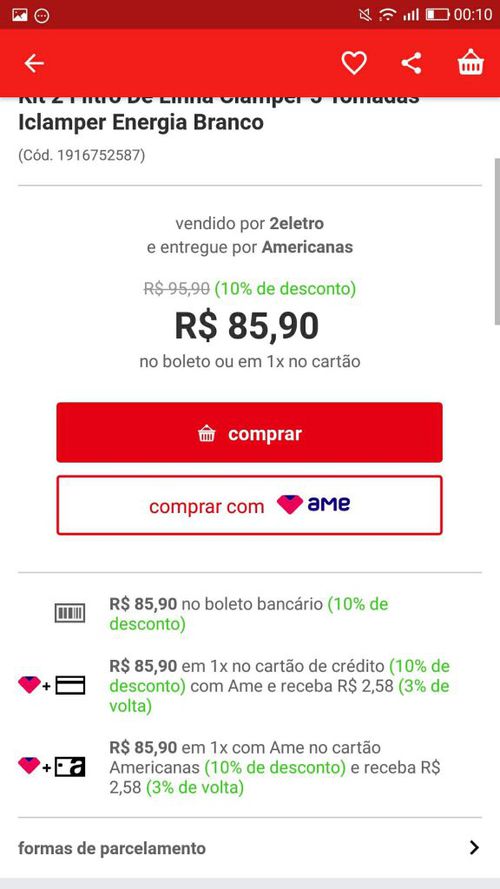This screenshot has width=500, height=889.
Task: Open the shopping basket
Action: click(471, 62)
